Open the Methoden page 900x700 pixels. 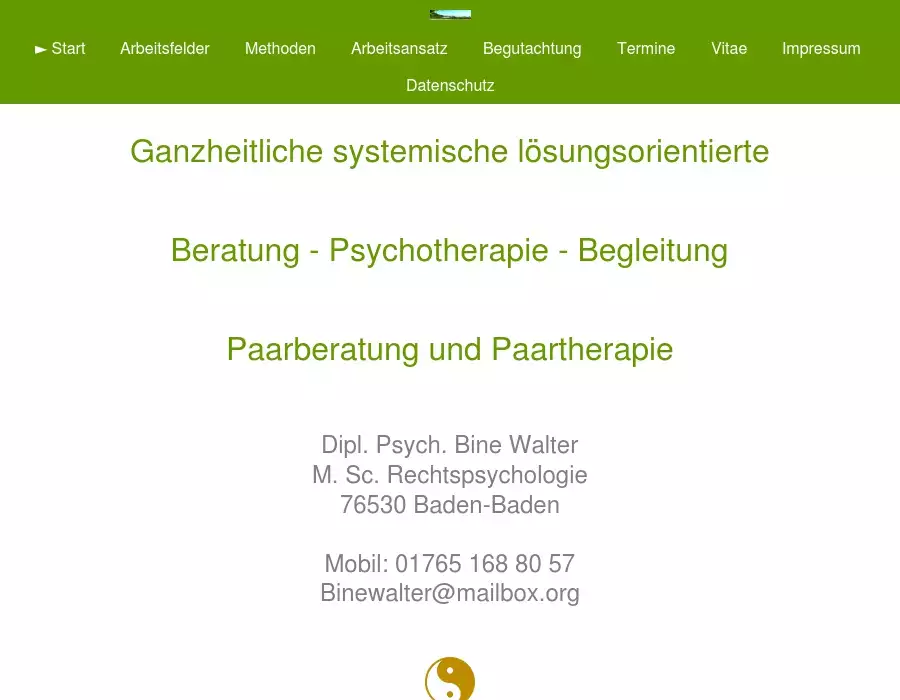[x=280, y=48]
